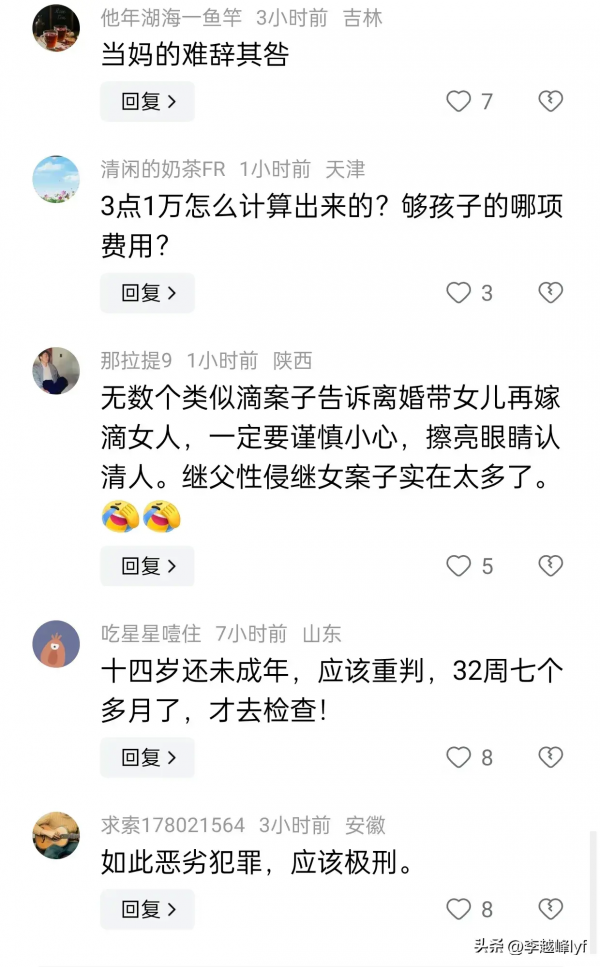Like 吃星星噎住's comment

click(459, 757)
